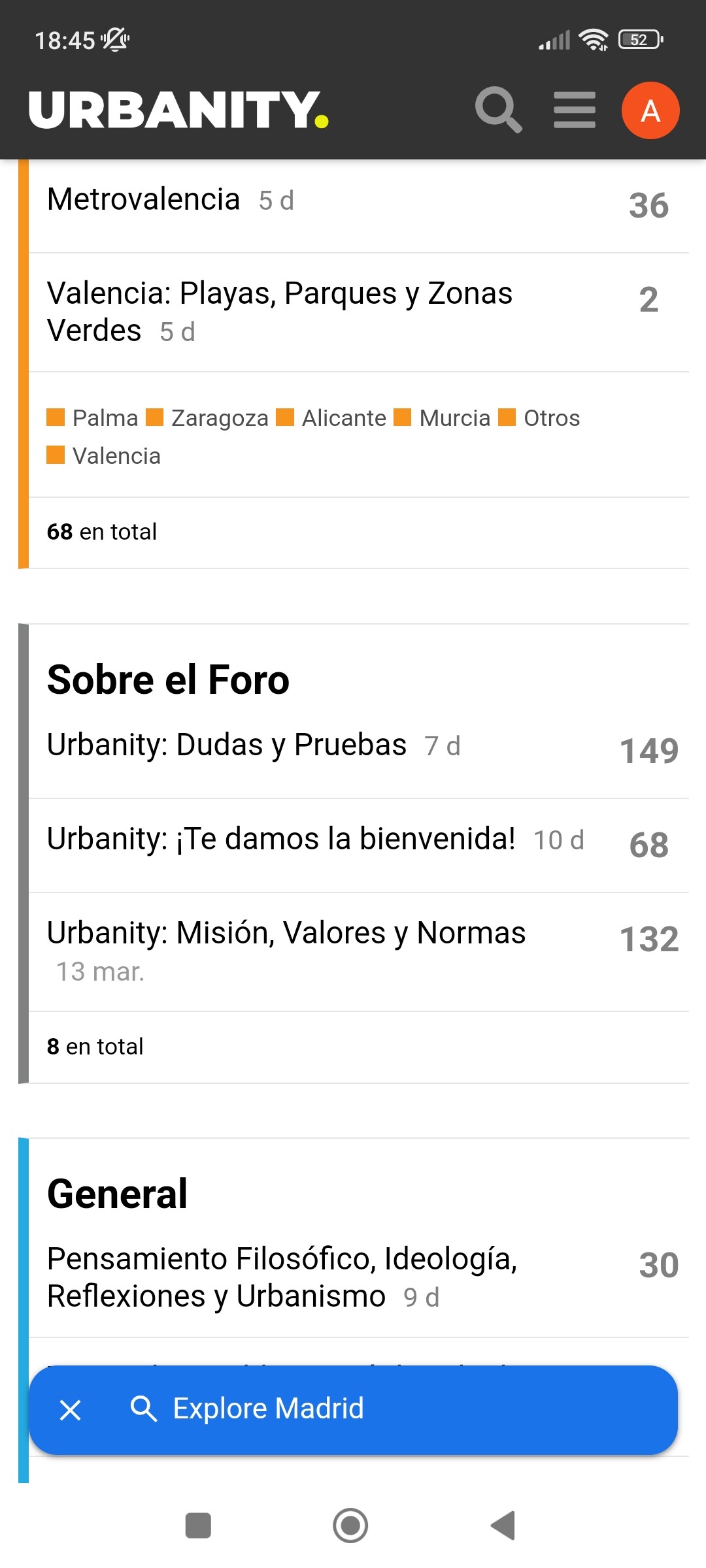Image resolution: width=706 pixels, height=1568 pixels.
Task: Go to the Urbanity logo homepage
Action: point(178,110)
